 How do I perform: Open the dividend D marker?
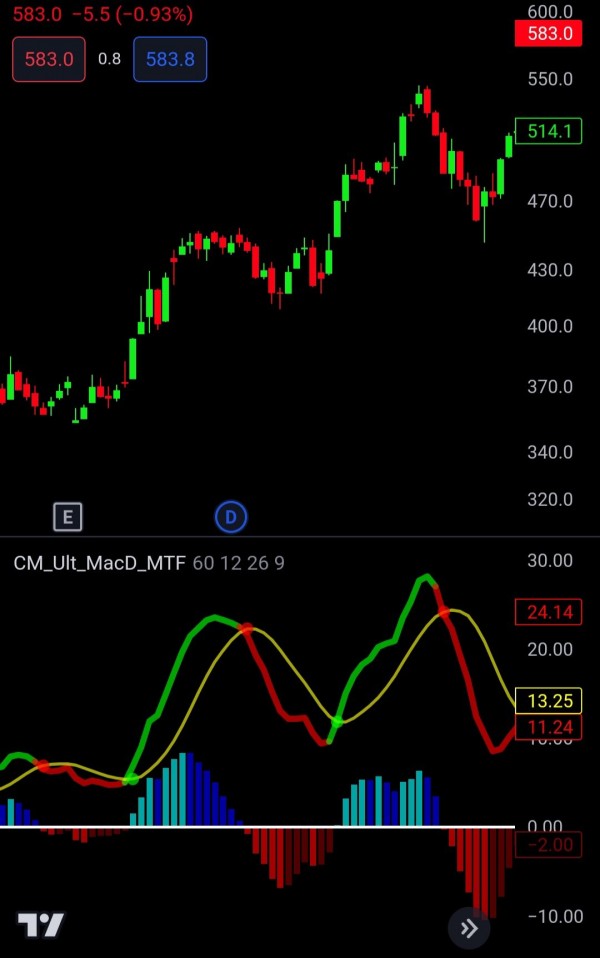pyautogui.click(x=231, y=517)
